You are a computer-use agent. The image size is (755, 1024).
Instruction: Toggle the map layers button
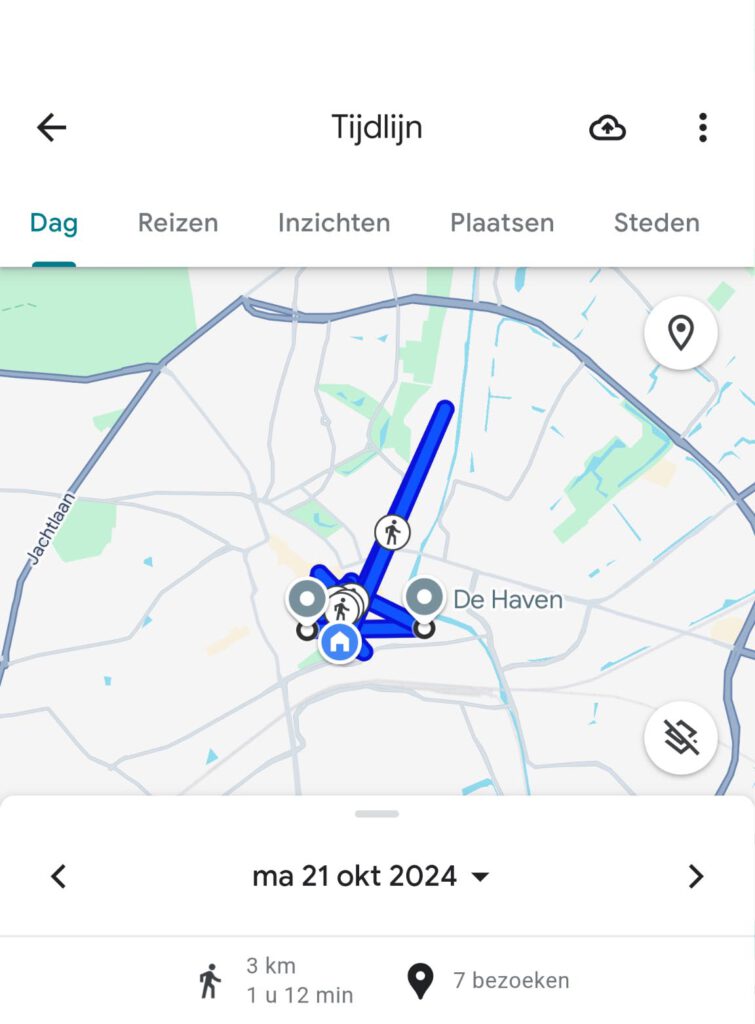tap(681, 738)
